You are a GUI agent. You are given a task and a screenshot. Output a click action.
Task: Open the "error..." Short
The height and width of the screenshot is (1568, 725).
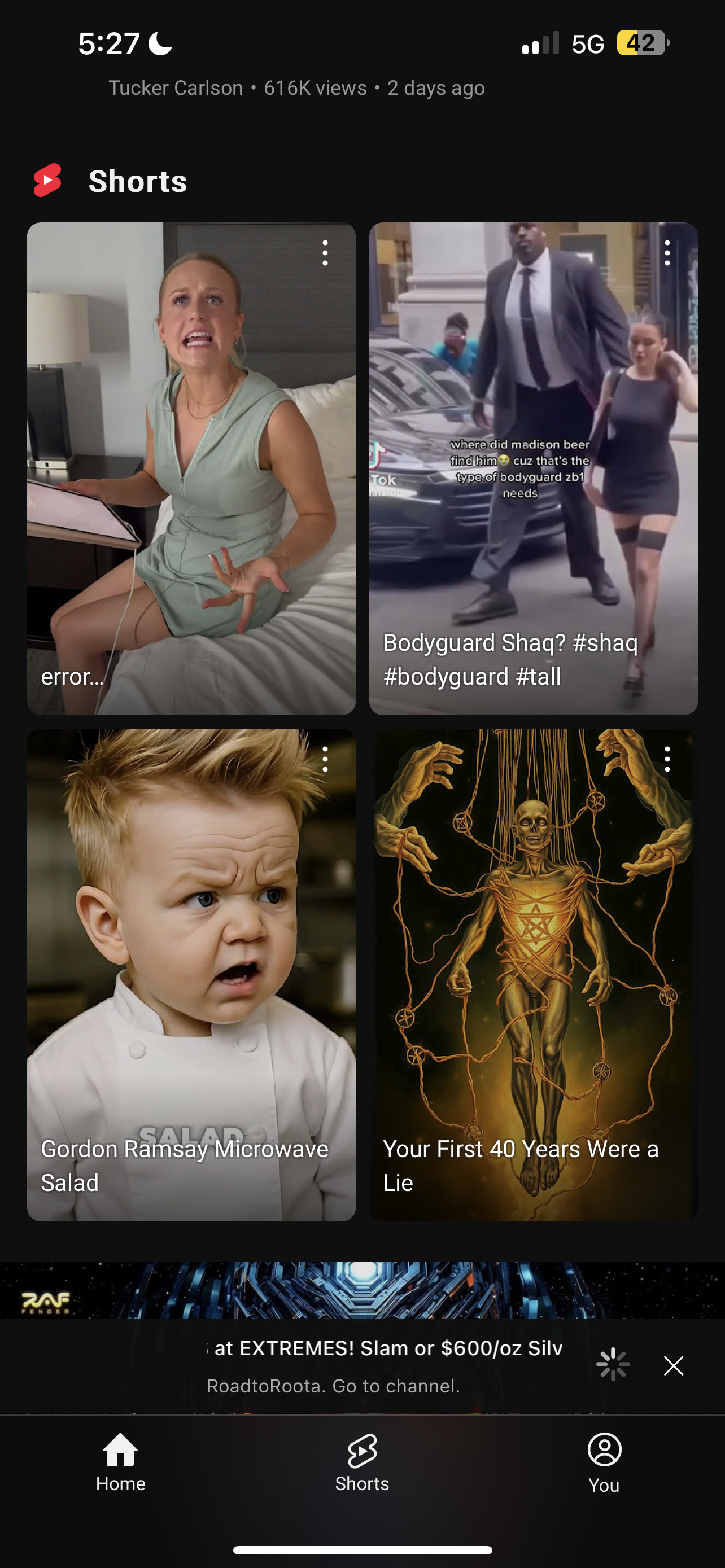coord(190,468)
